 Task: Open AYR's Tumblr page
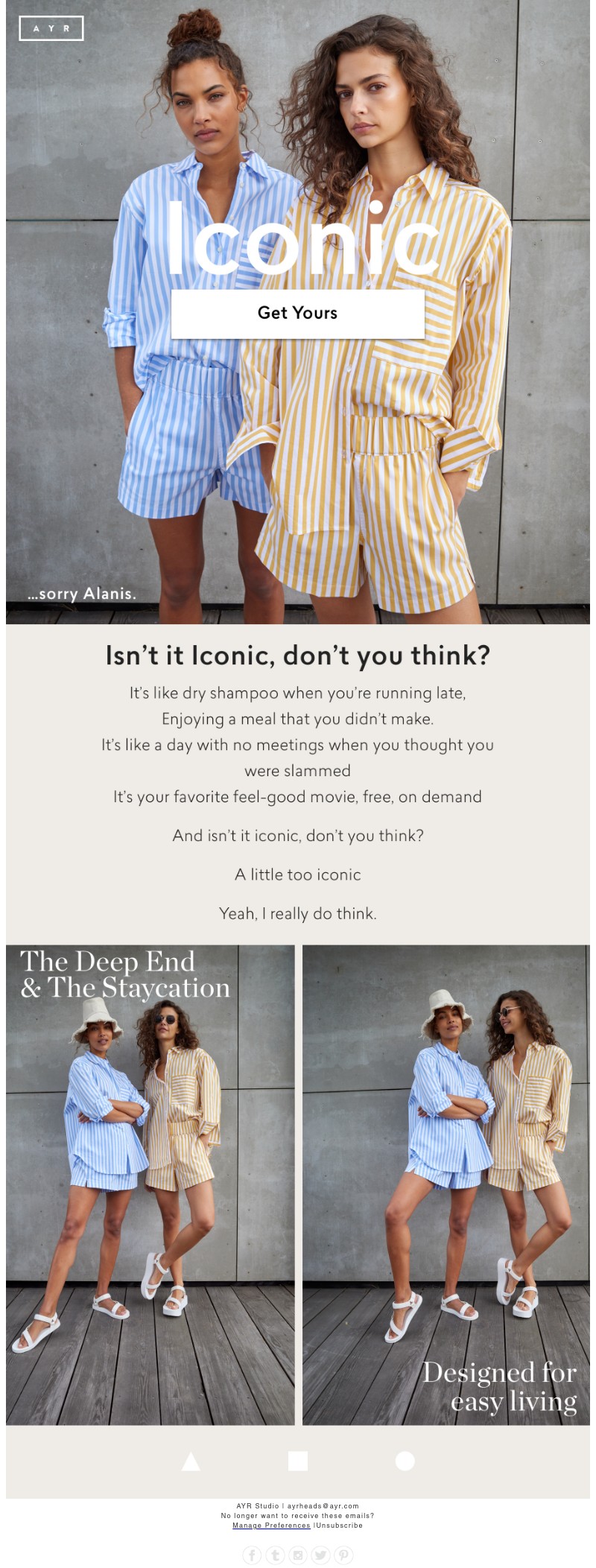(x=275, y=1555)
